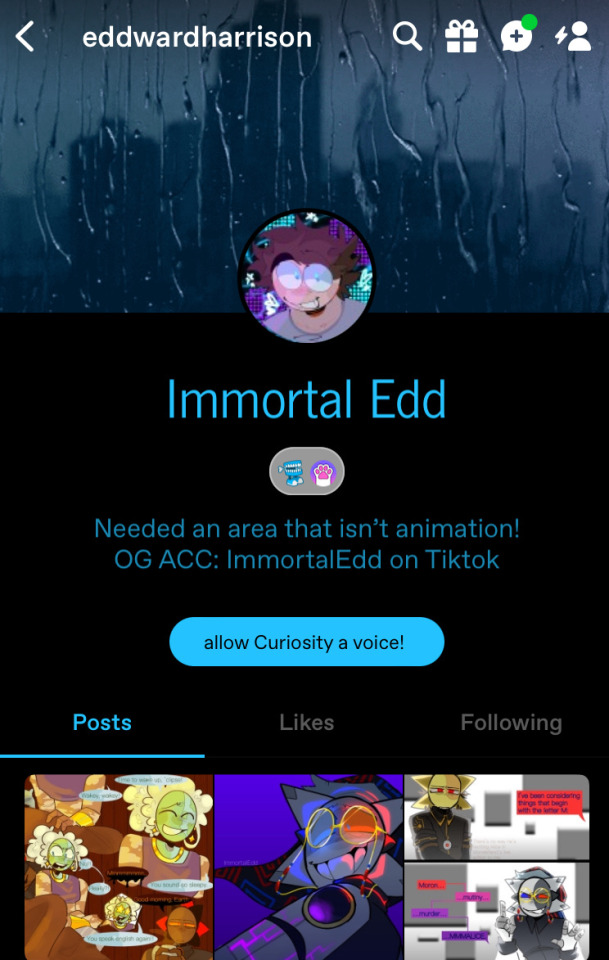Switch to the Likes tab
609x960 pixels.
click(x=306, y=722)
